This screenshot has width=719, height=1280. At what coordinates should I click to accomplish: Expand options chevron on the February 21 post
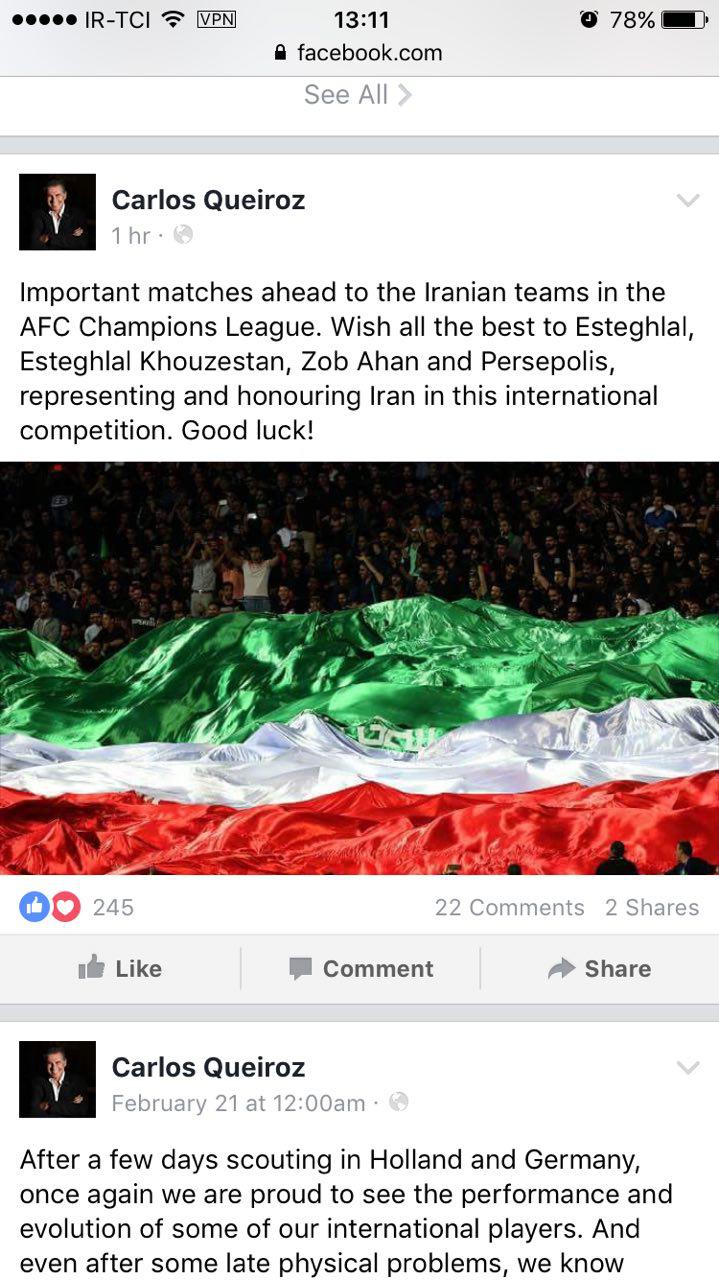click(x=688, y=1068)
